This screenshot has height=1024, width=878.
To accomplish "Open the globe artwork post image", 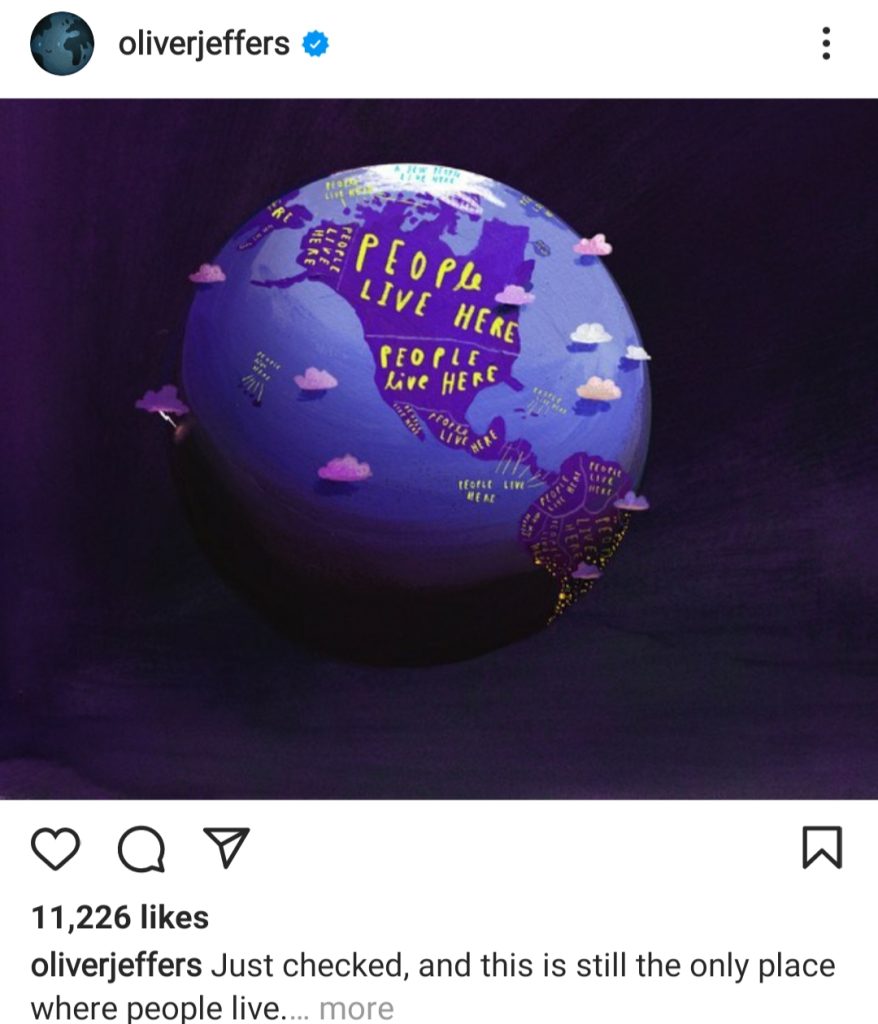I will [x=438, y=448].
